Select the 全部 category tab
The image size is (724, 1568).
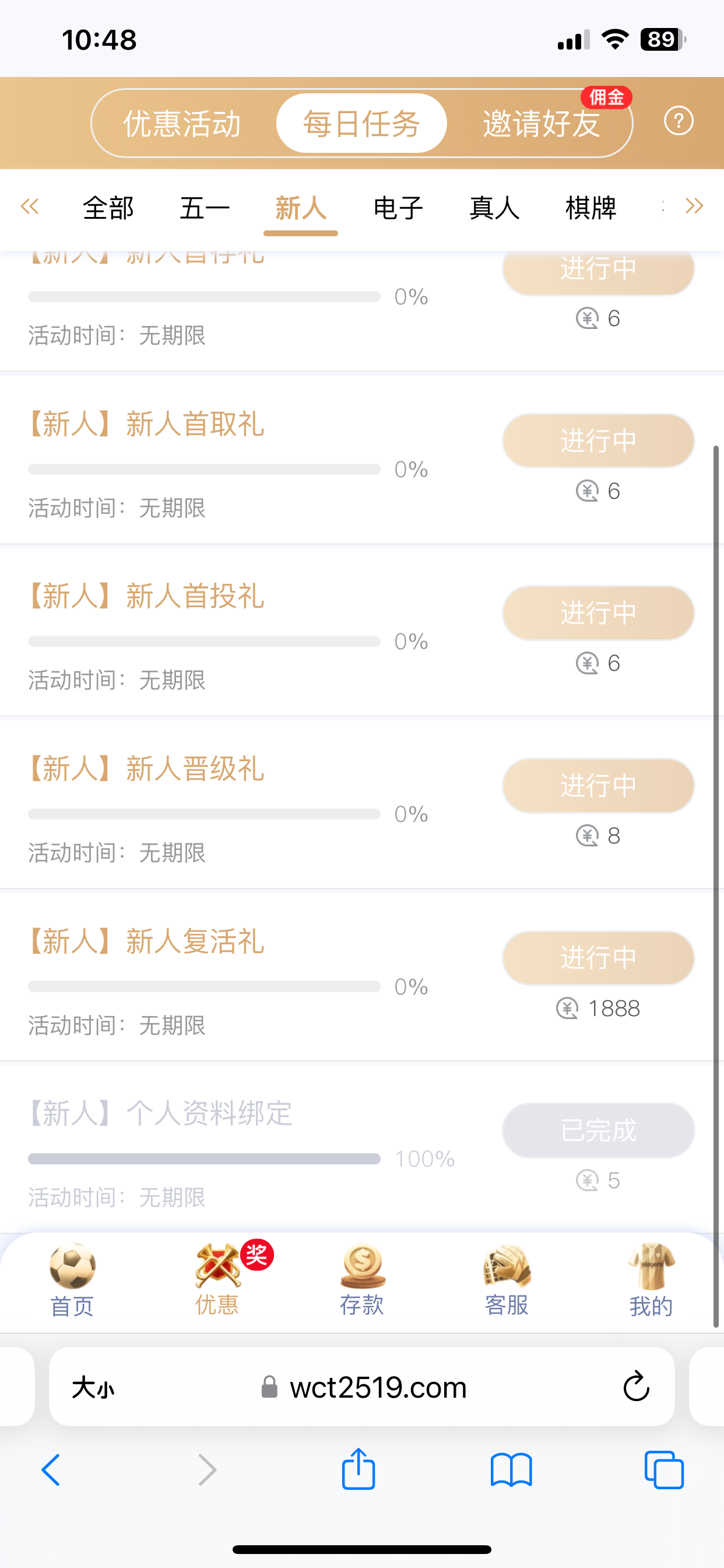coord(108,208)
